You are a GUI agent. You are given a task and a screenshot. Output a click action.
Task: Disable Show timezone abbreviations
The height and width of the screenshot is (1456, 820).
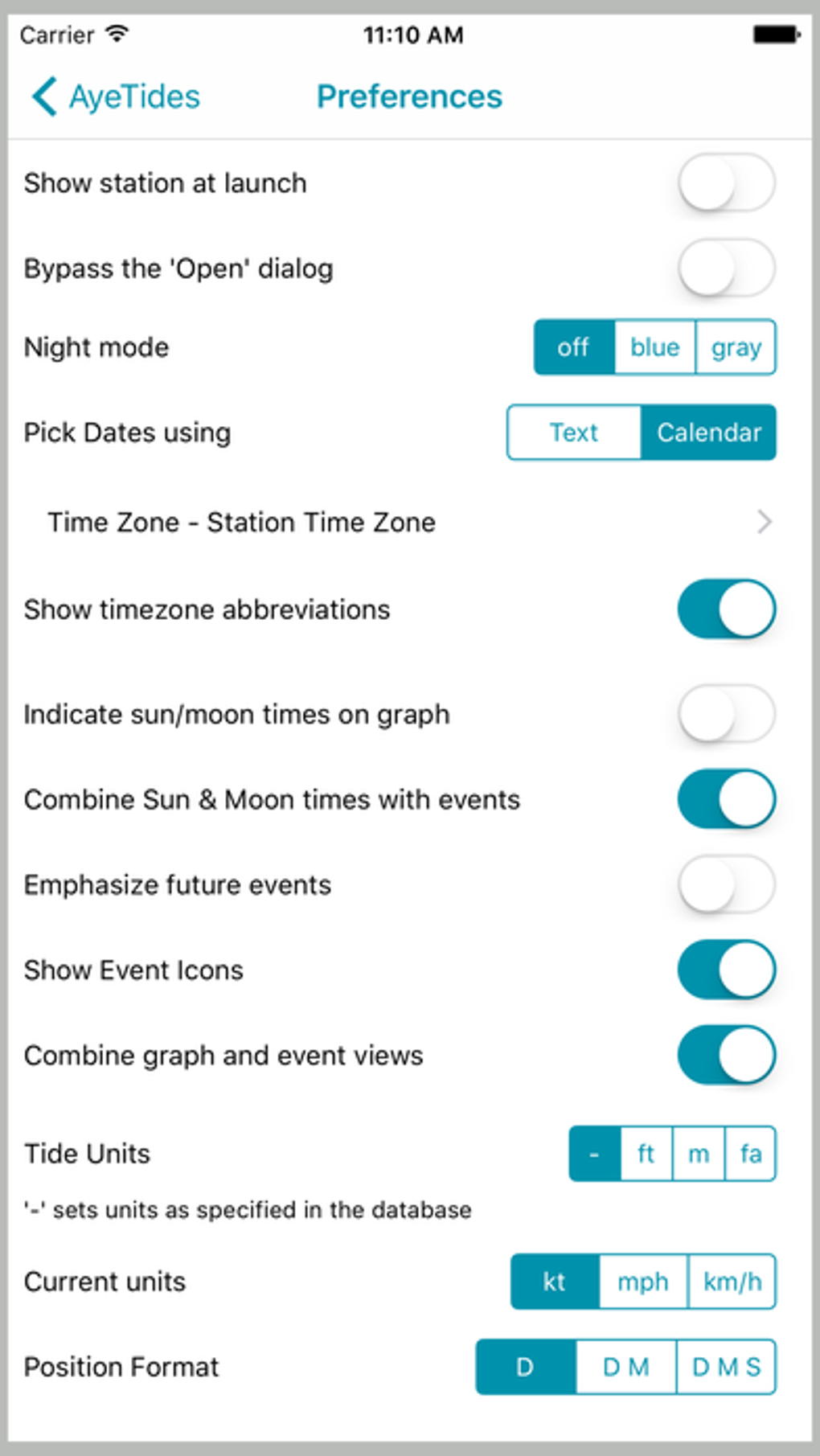click(x=726, y=609)
